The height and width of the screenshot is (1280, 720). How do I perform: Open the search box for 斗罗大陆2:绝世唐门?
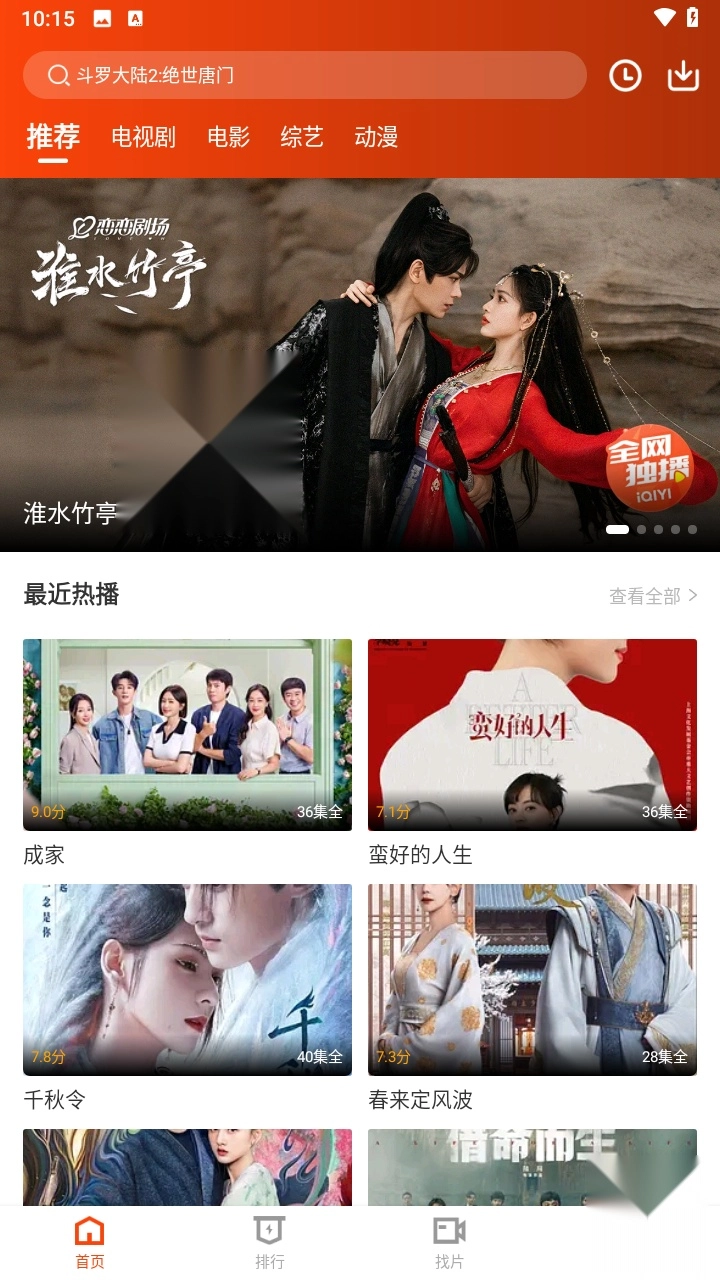pyautogui.click(x=304, y=75)
